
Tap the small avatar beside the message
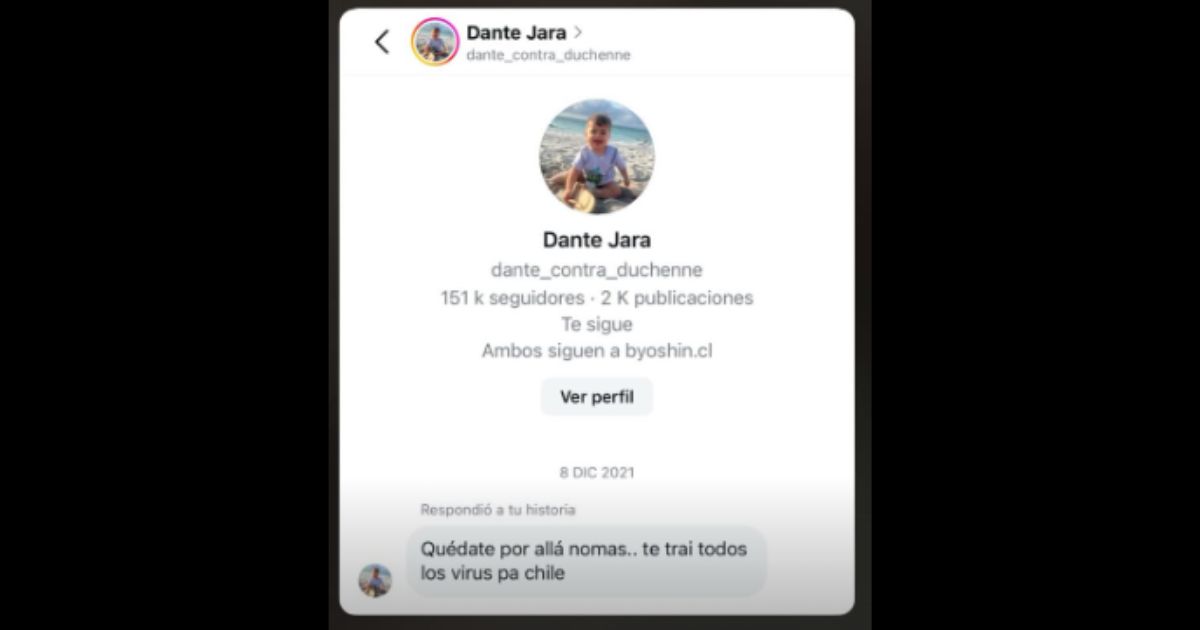coord(375,580)
